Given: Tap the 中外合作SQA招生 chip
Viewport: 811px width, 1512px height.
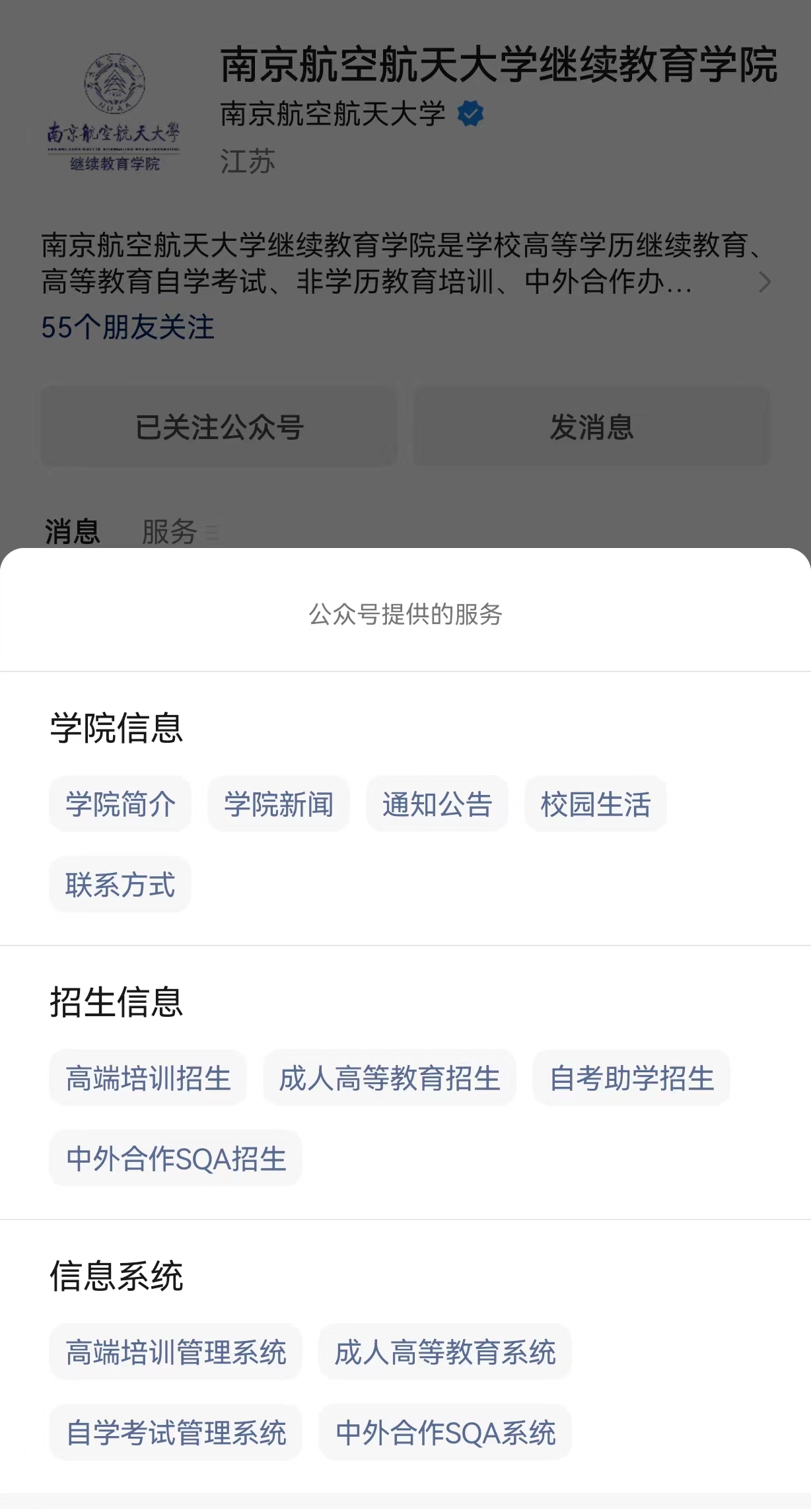Looking at the screenshot, I should [176, 1159].
